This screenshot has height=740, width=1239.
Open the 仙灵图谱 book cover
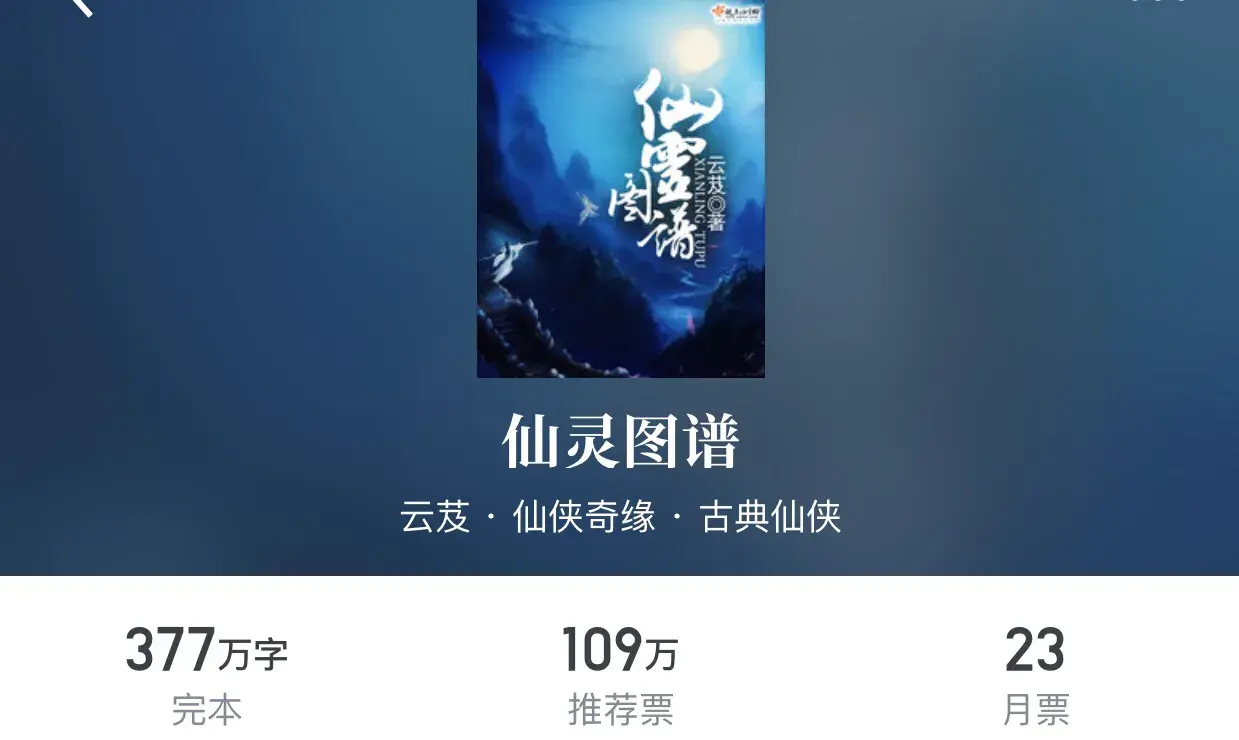[x=620, y=188]
